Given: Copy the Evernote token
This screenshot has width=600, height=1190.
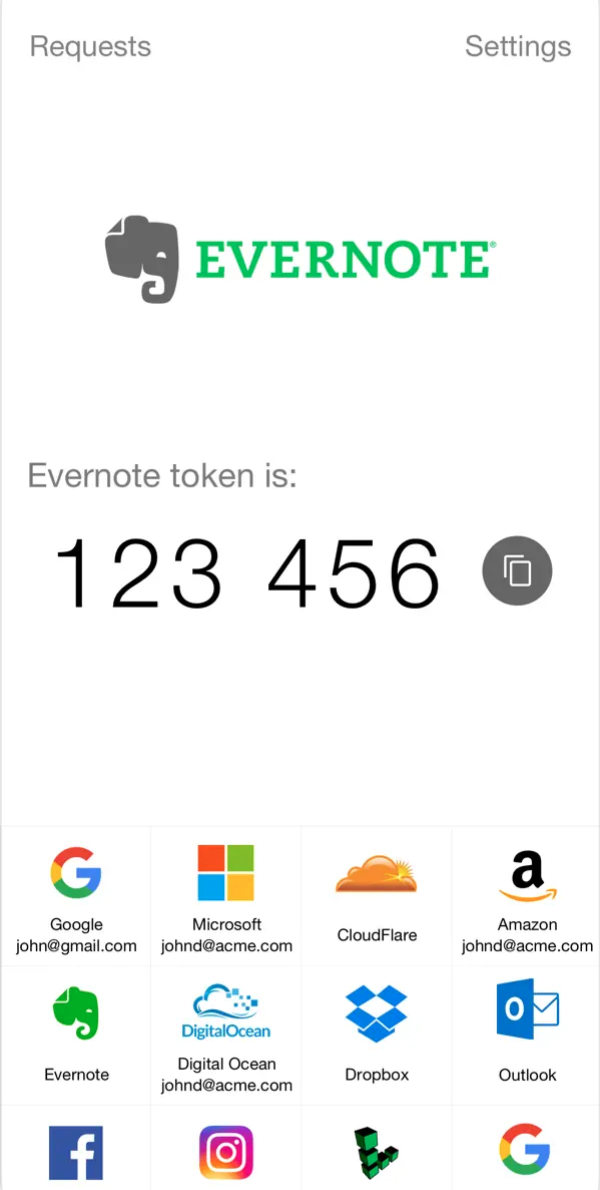Looking at the screenshot, I should point(517,571).
